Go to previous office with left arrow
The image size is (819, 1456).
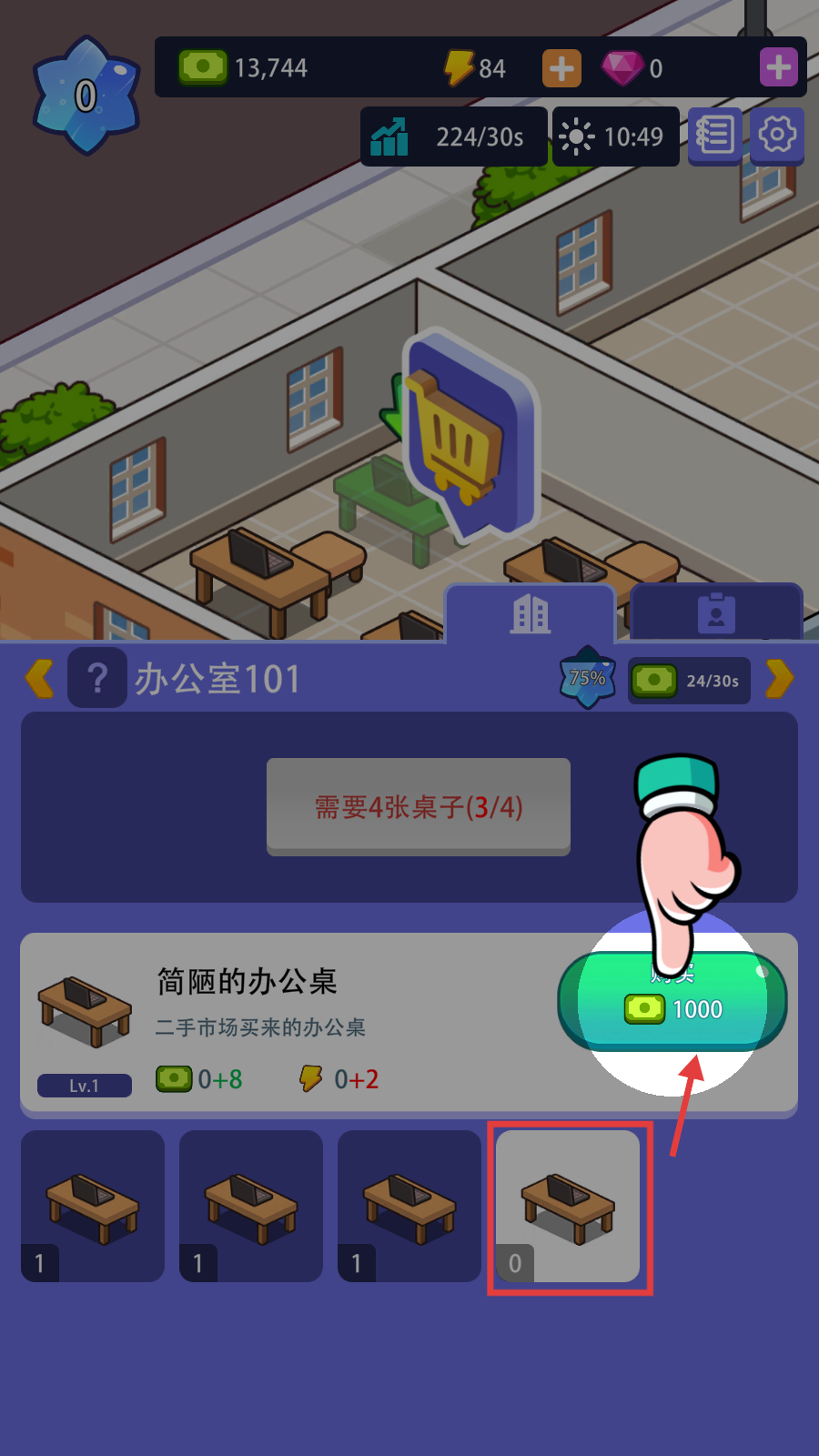[x=40, y=679]
